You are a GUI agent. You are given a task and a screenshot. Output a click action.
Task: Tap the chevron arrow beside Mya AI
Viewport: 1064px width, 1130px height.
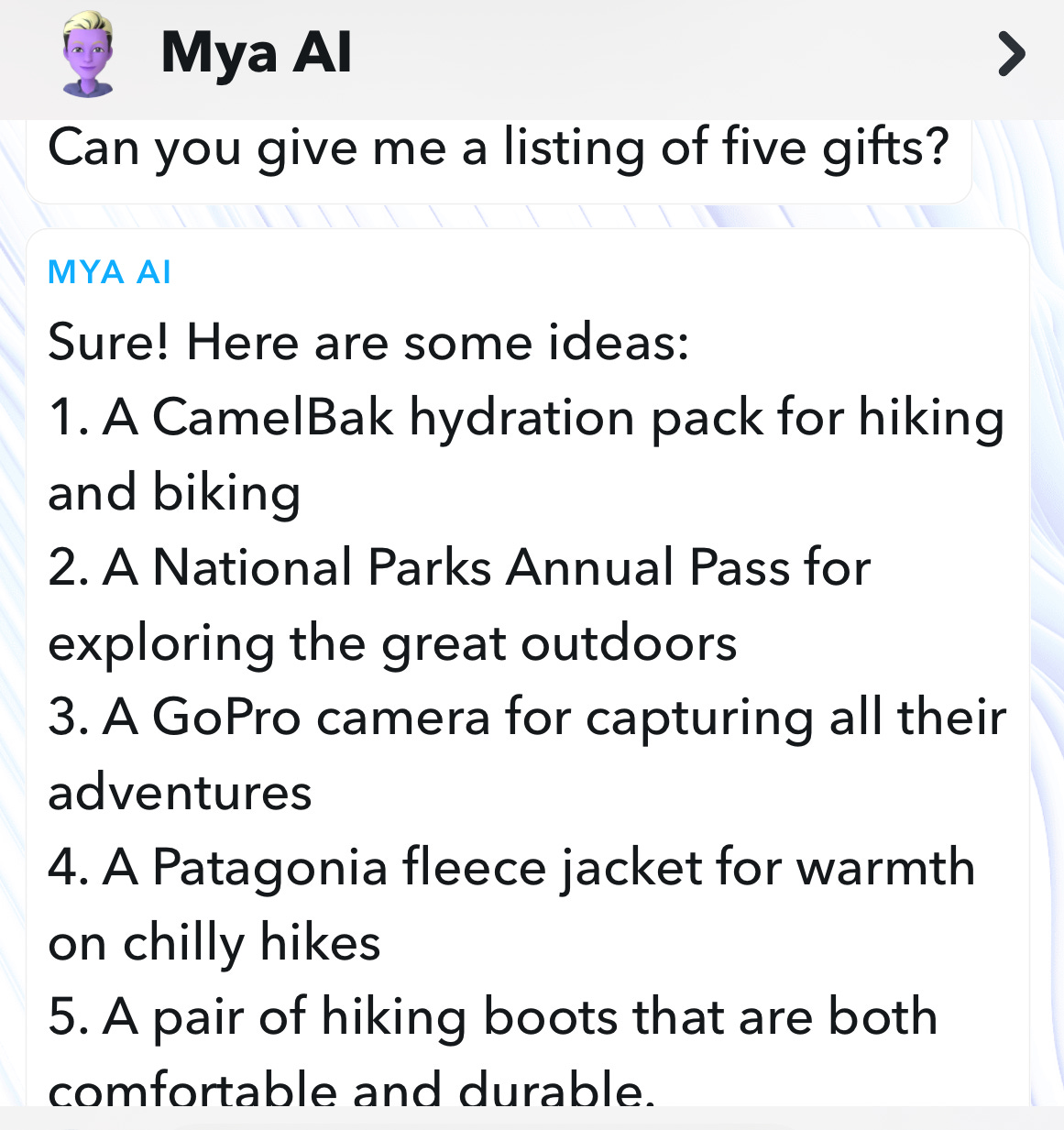pyautogui.click(x=1010, y=54)
